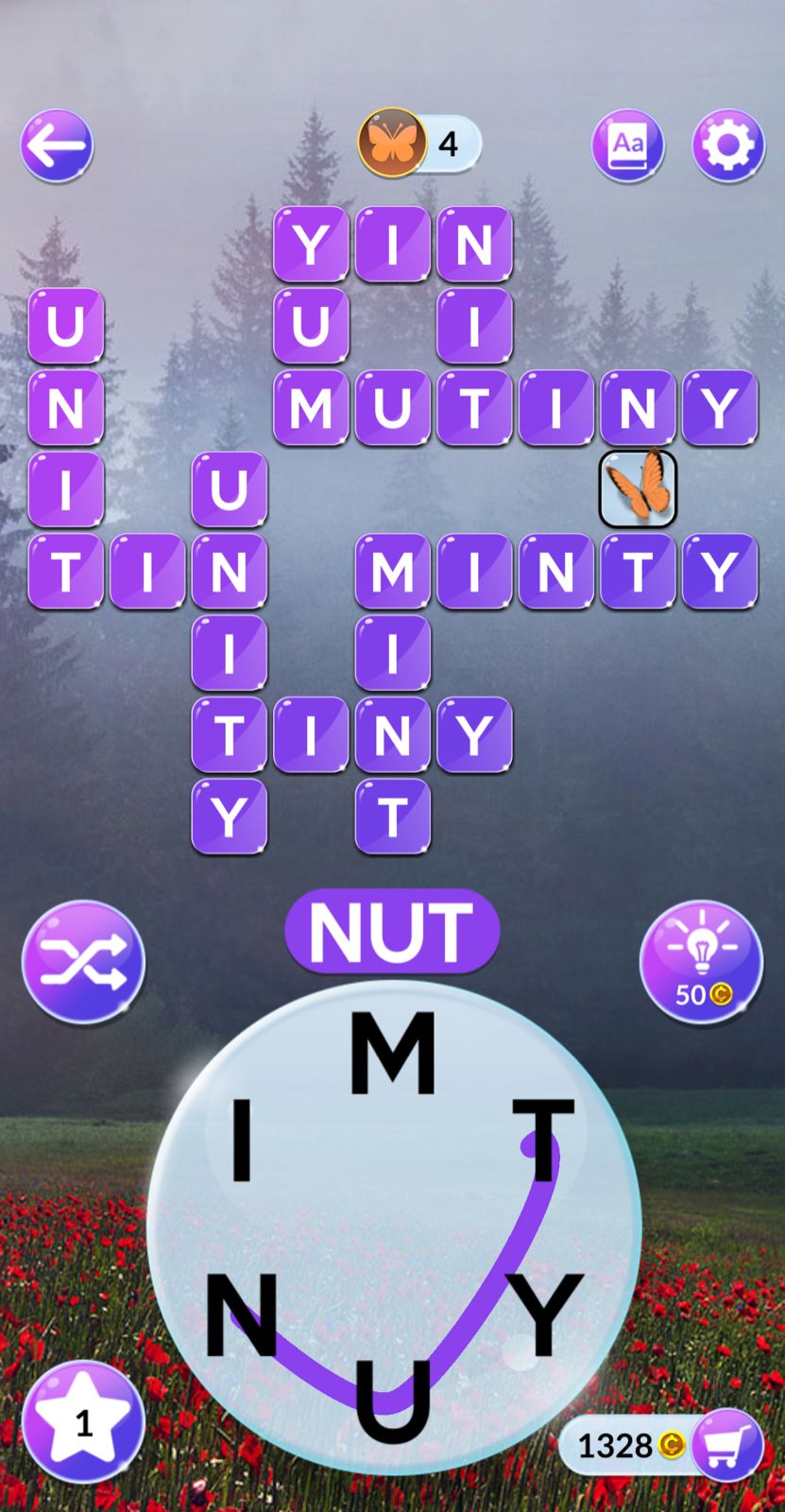Open the star rewards button
This screenshot has height=1512, width=785.
click(x=83, y=1421)
